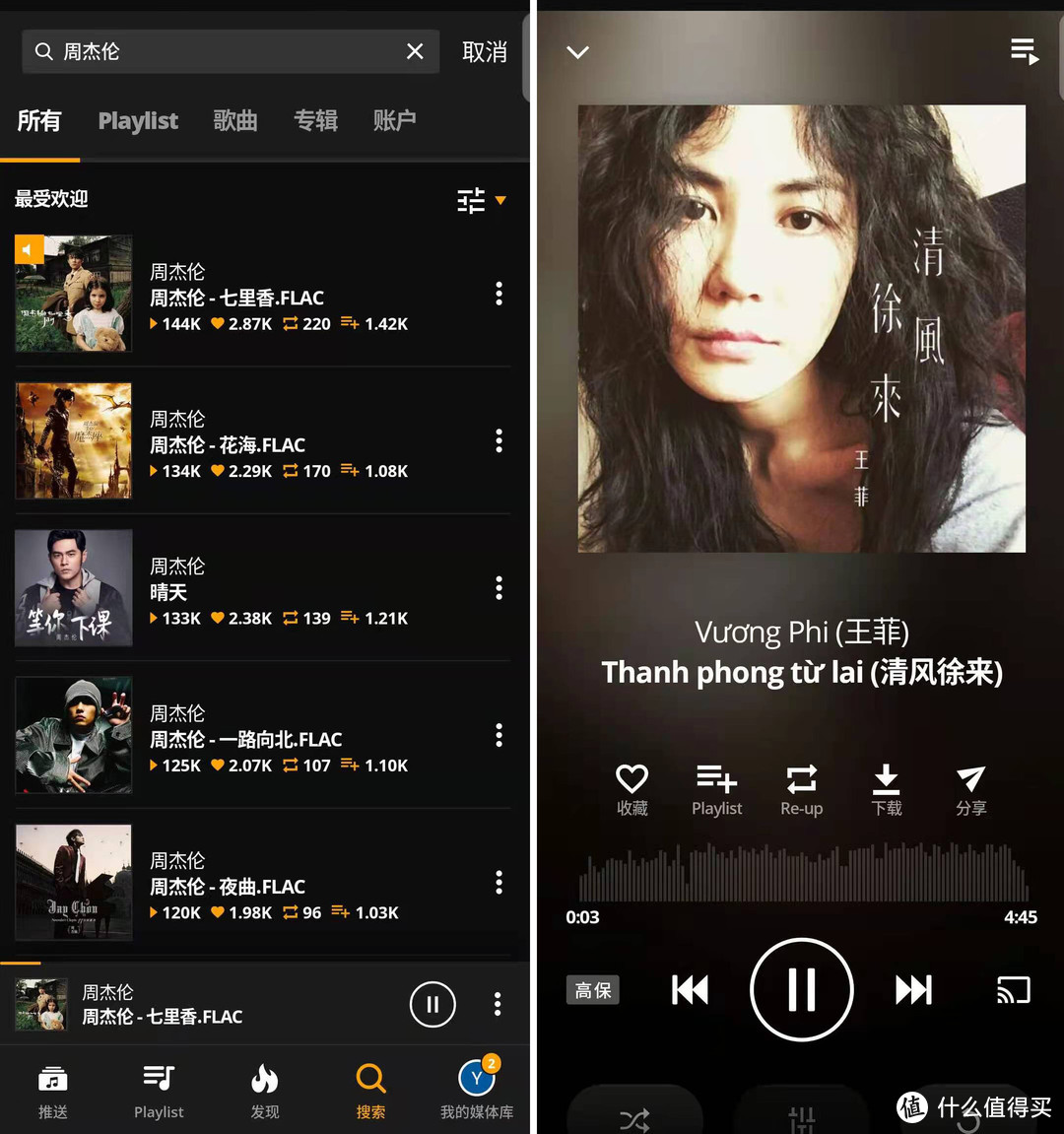
Task: Clear the 周杰伦 search text with the X
Action: (x=415, y=52)
